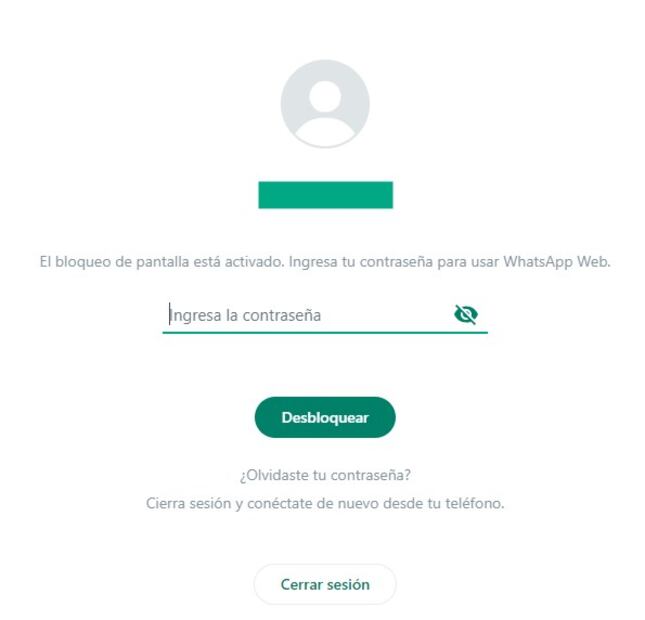Tap the Cerrar sesión button
The height and width of the screenshot is (620, 645).
pyautogui.click(x=325, y=585)
